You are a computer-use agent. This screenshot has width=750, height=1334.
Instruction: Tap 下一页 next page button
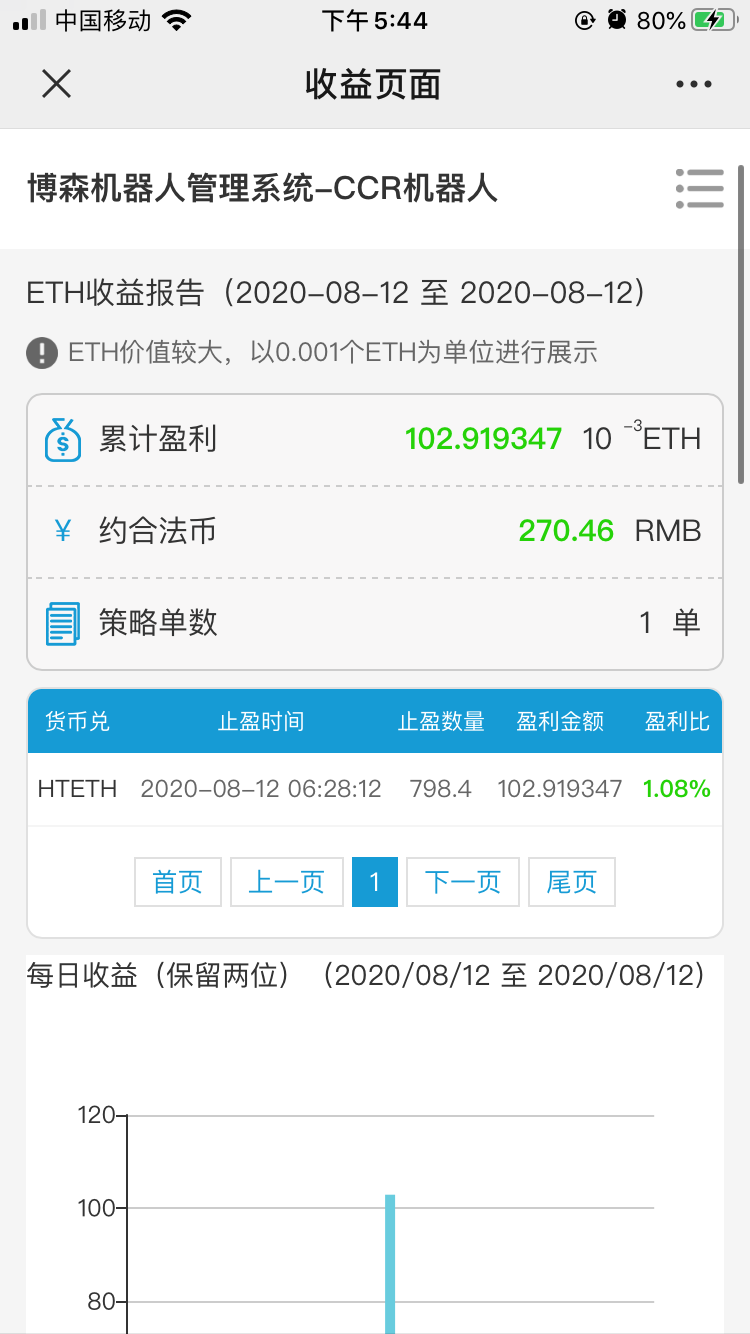tap(463, 882)
